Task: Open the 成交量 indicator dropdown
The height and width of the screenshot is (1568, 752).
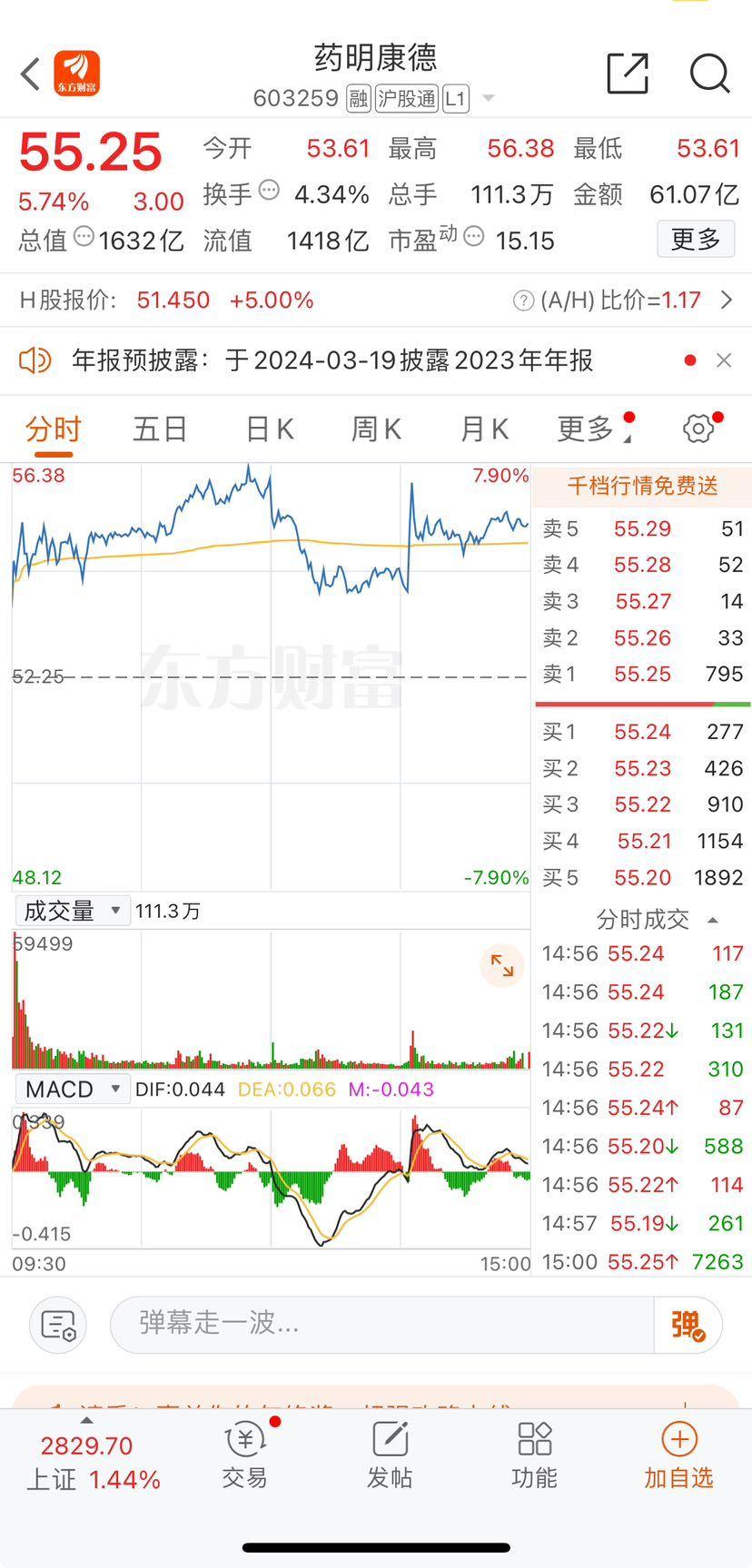Action: tap(72, 911)
